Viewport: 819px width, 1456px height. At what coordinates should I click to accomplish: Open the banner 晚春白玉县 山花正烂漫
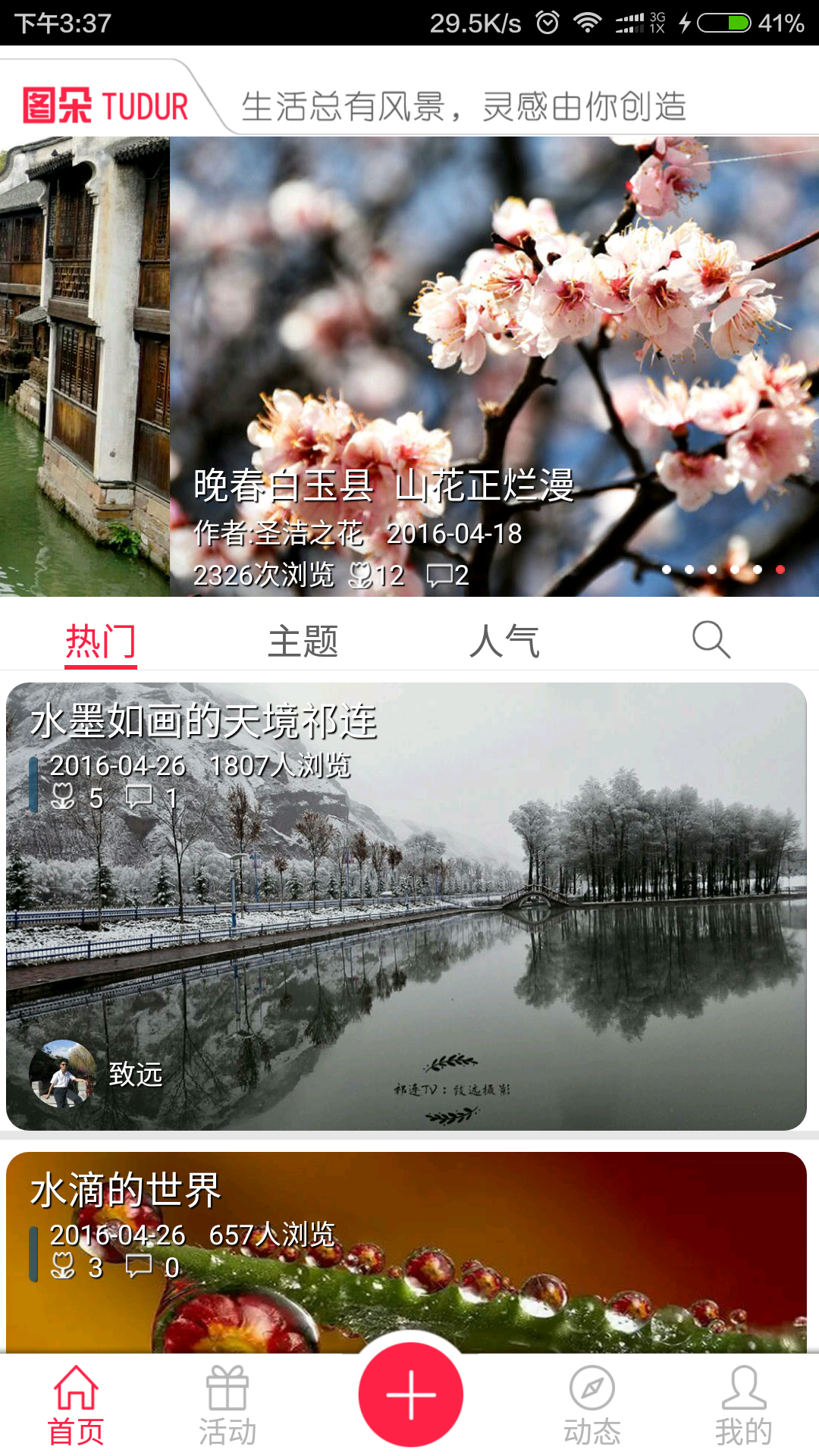coord(493,364)
